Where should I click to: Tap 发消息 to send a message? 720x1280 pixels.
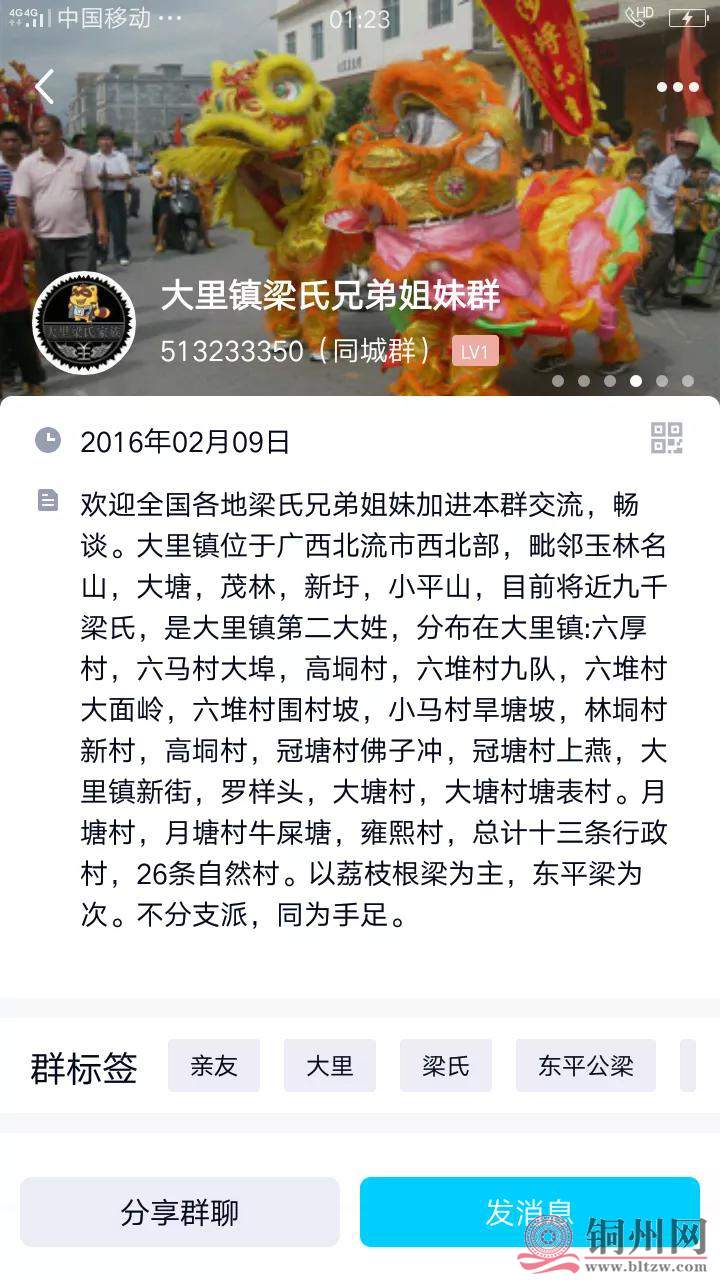pyautogui.click(x=529, y=1212)
